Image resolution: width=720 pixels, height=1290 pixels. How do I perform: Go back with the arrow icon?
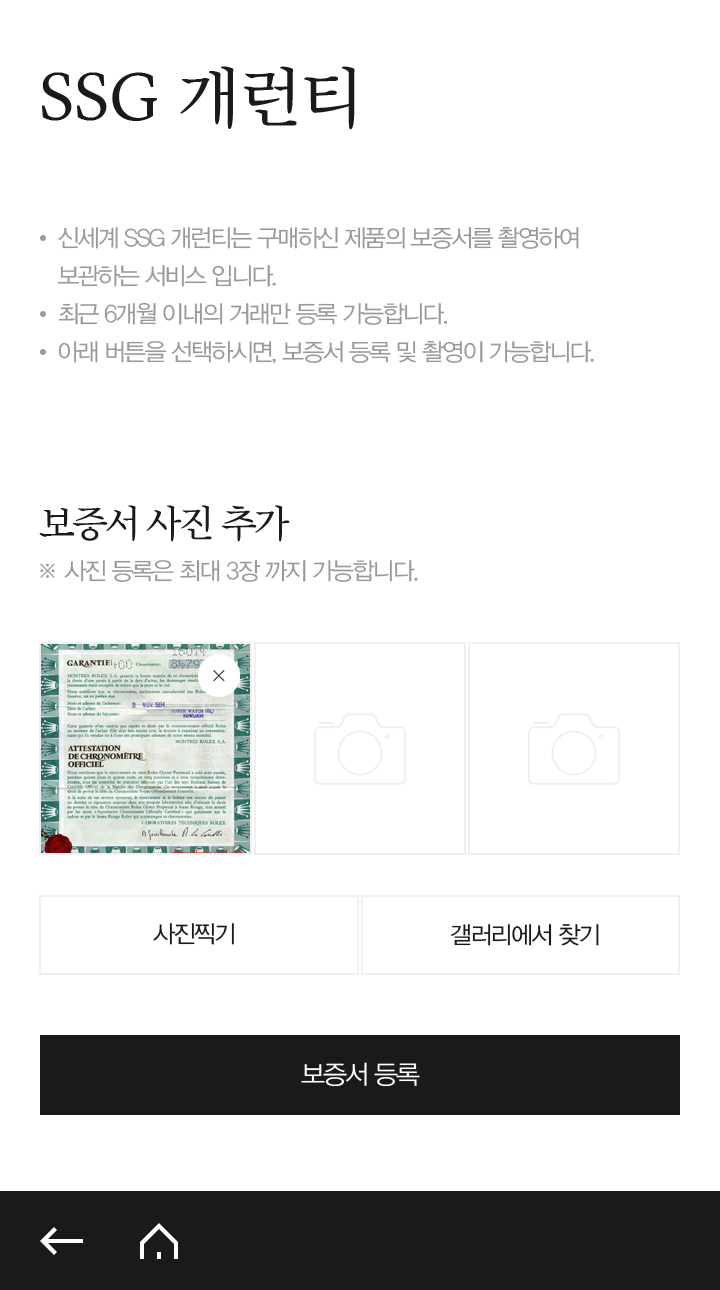[x=62, y=1241]
